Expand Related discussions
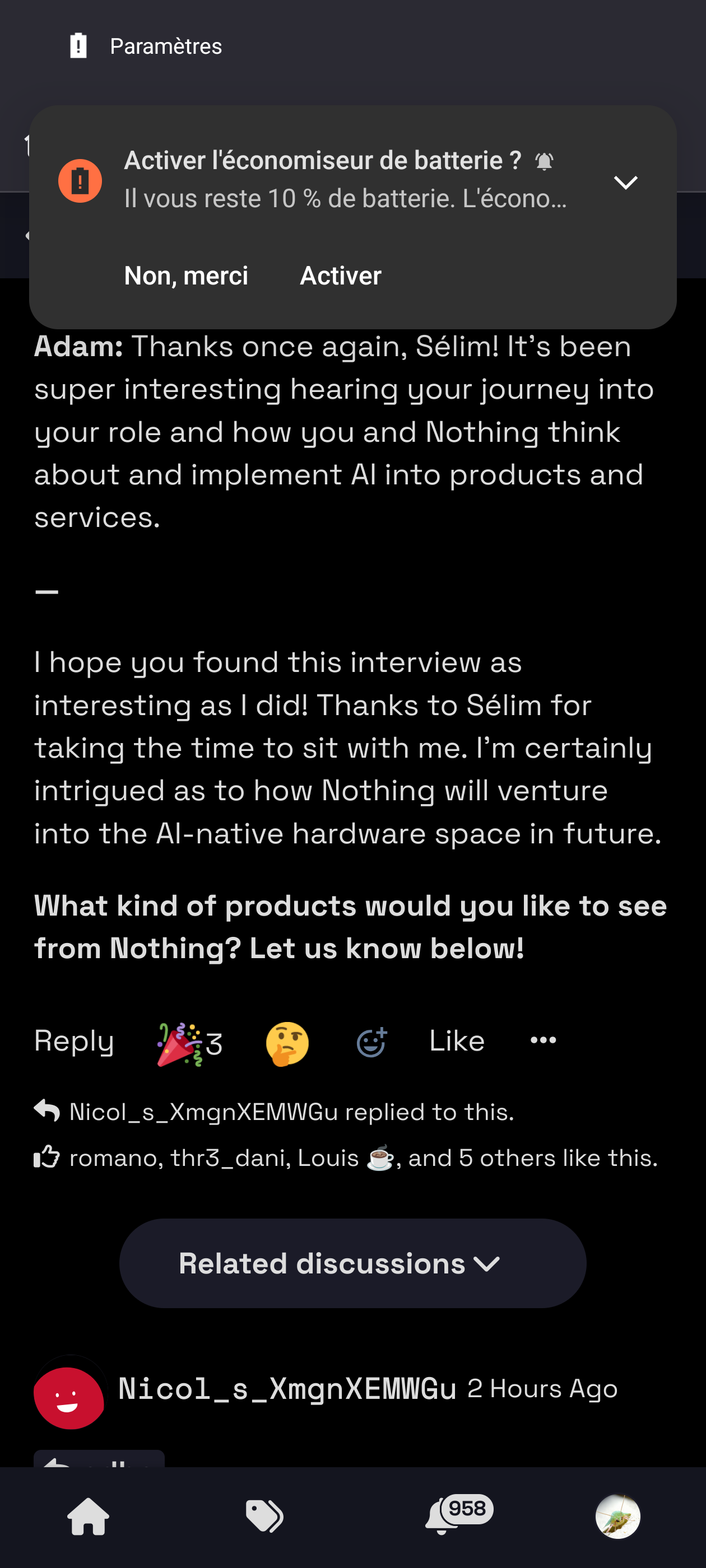The width and height of the screenshot is (706, 1568). pyautogui.click(x=352, y=1264)
